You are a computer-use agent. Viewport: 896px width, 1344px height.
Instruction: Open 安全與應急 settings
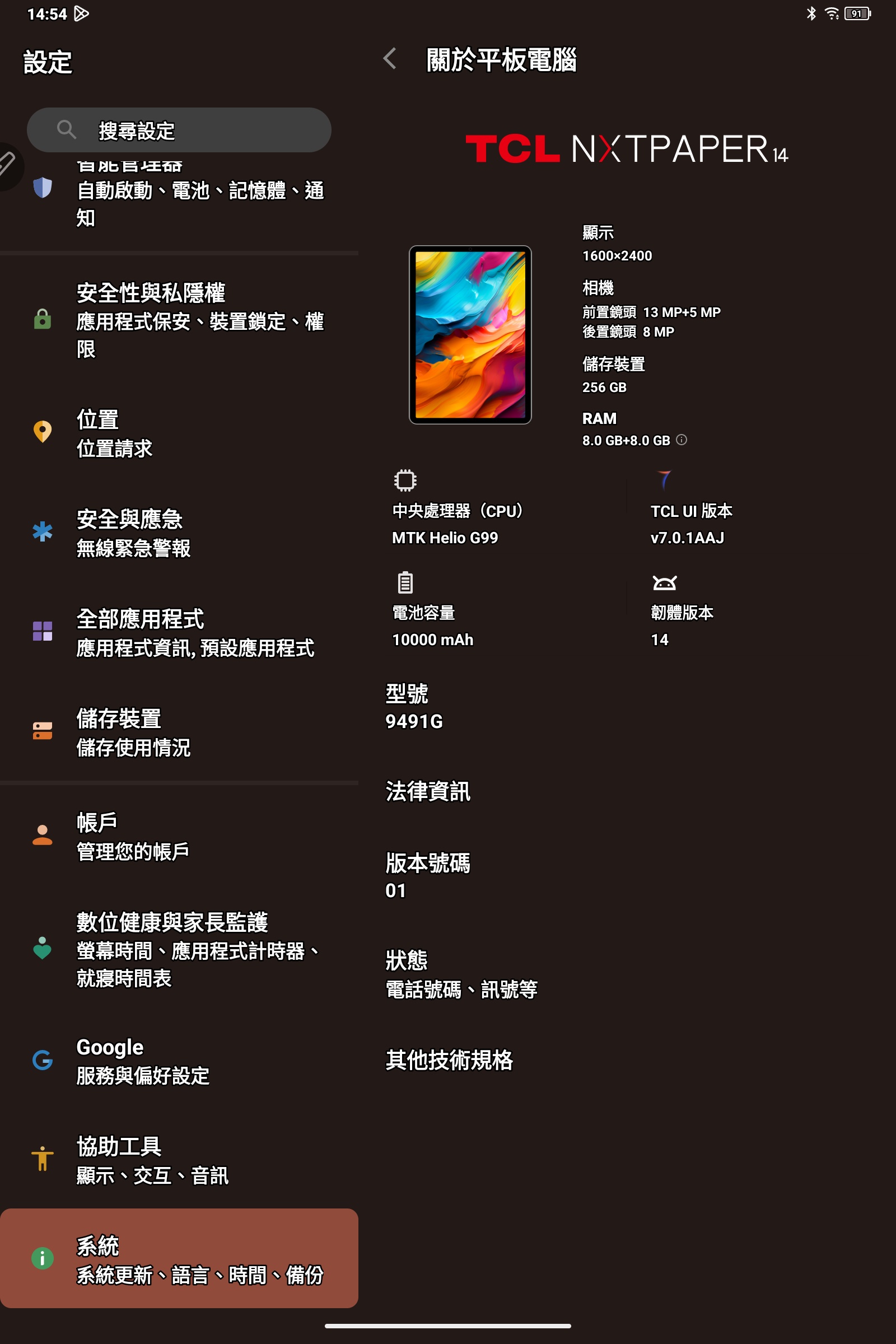click(179, 533)
